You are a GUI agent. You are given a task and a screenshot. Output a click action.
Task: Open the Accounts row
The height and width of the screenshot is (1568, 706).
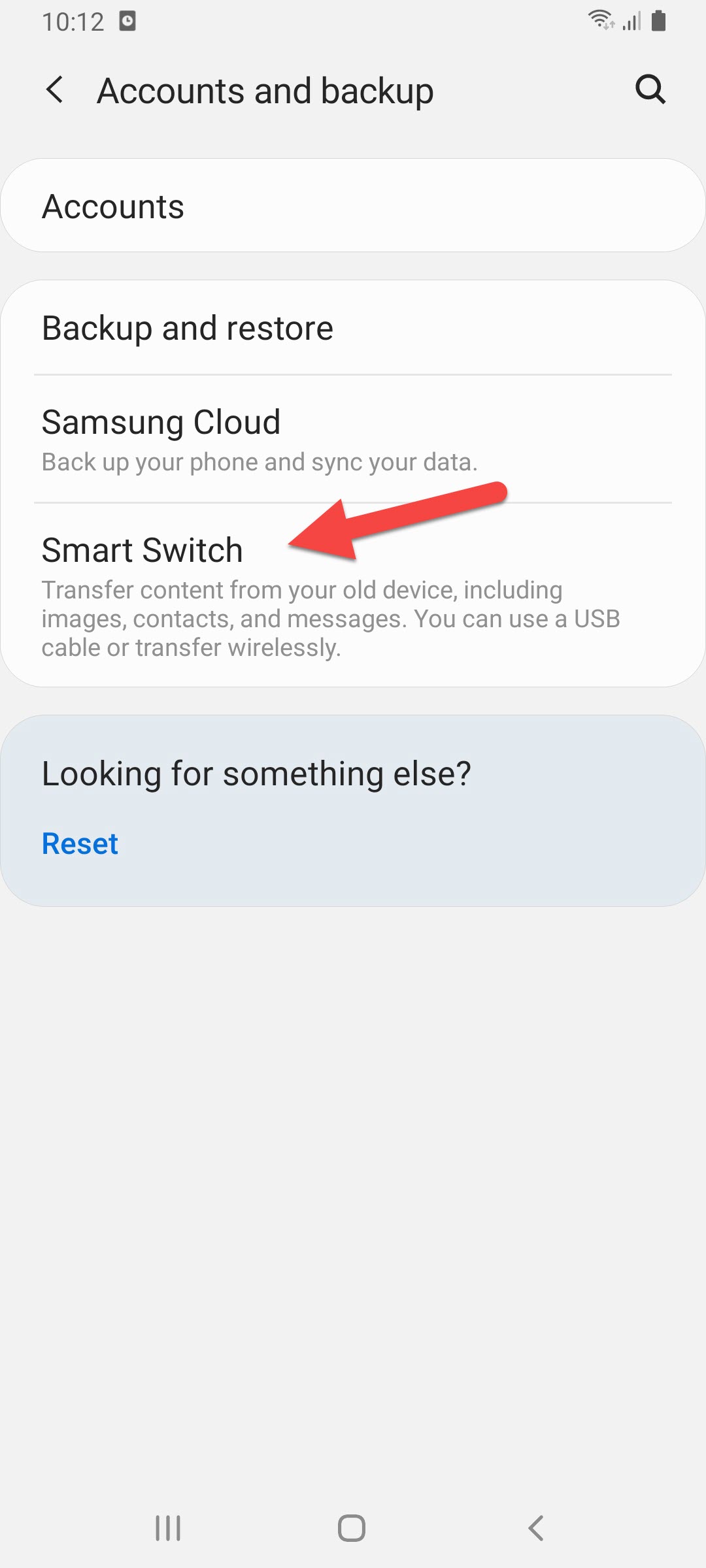(x=353, y=206)
